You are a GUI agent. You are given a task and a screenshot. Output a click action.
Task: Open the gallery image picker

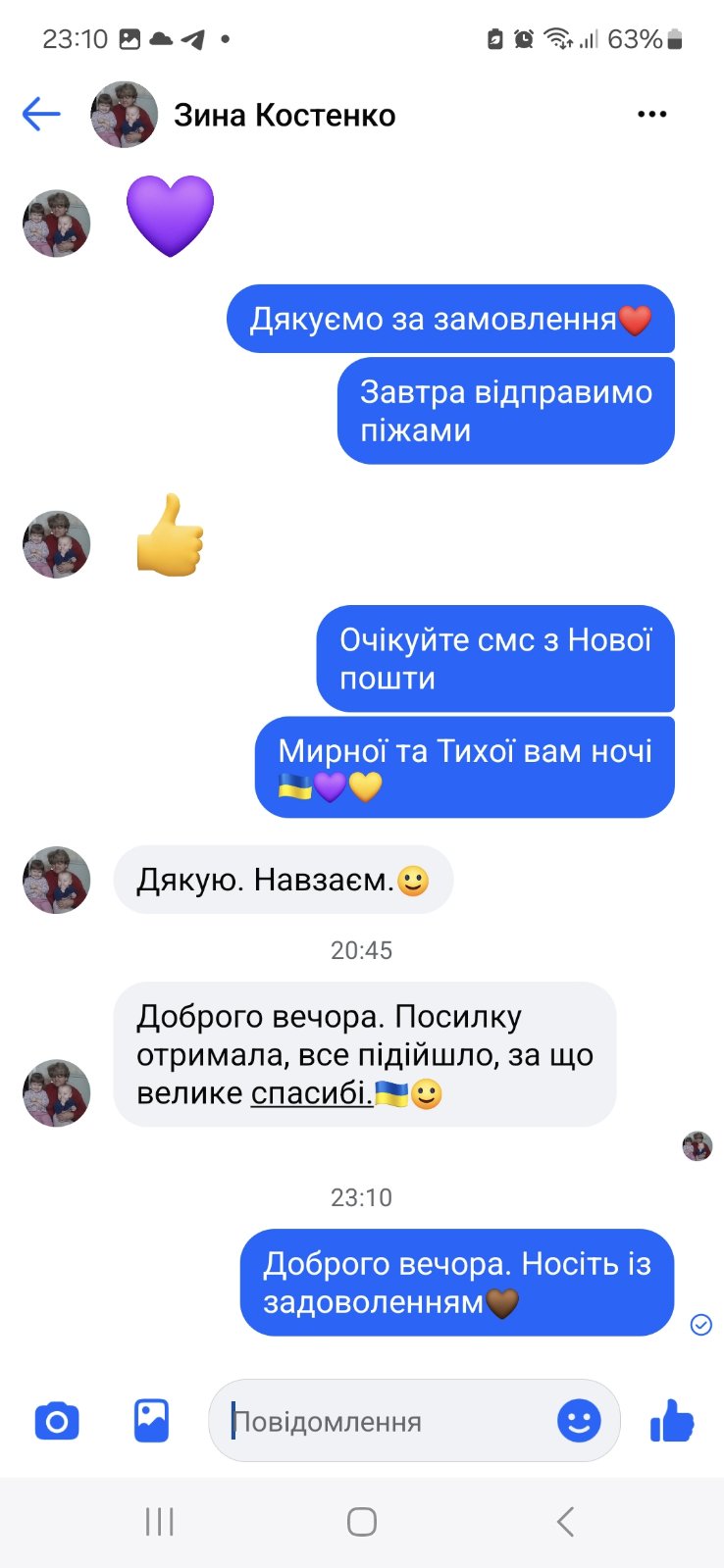click(x=152, y=1421)
